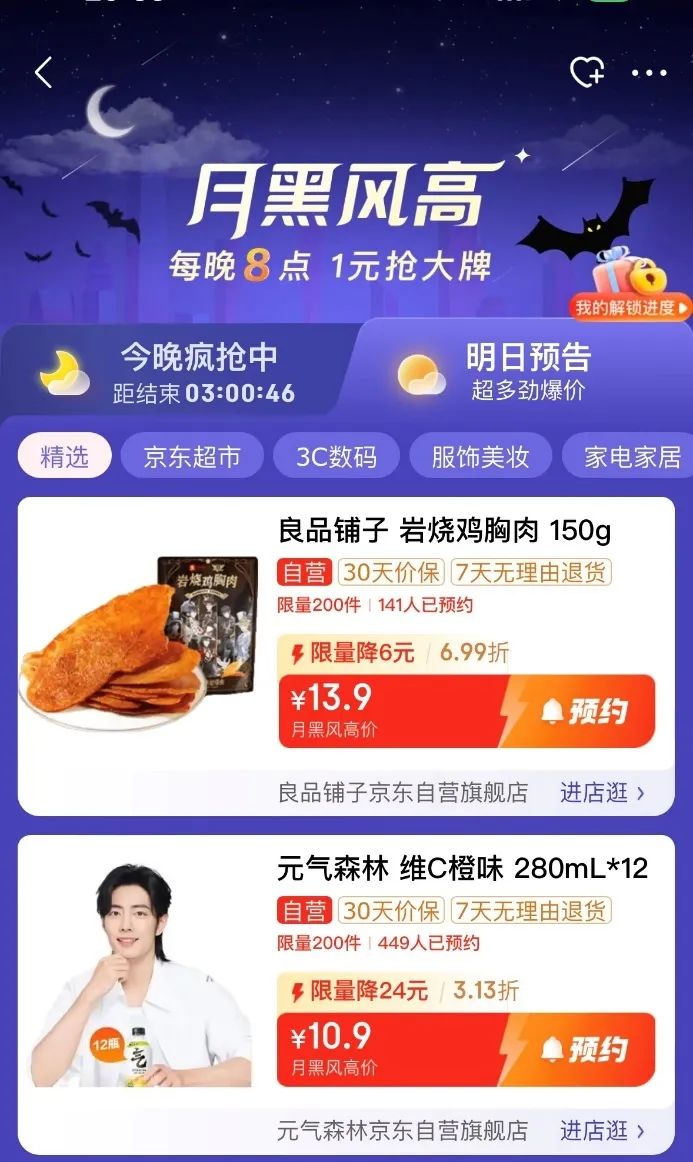Open the 元气森林 维C橙味 product card
Screen dimensions: 693x1162
click(x=462, y=868)
